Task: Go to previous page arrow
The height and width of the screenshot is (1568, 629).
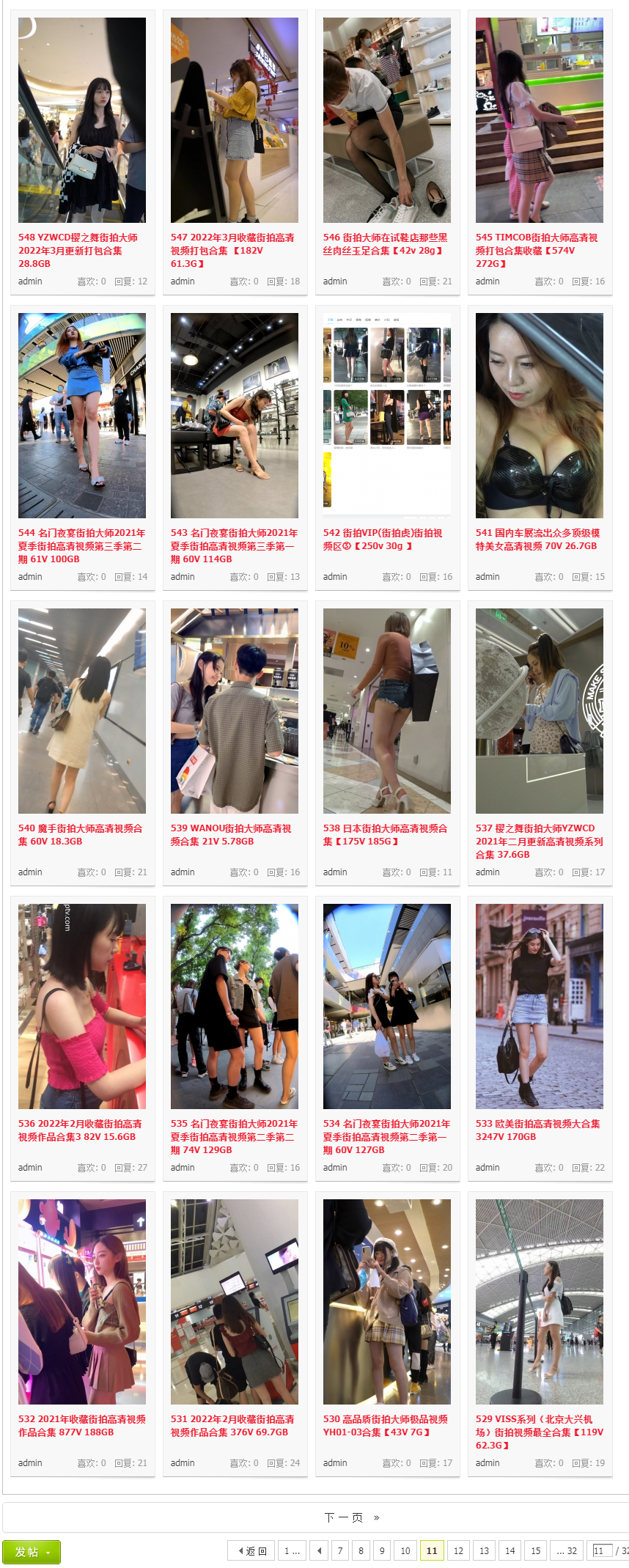Action: click(x=319, y=1550)
